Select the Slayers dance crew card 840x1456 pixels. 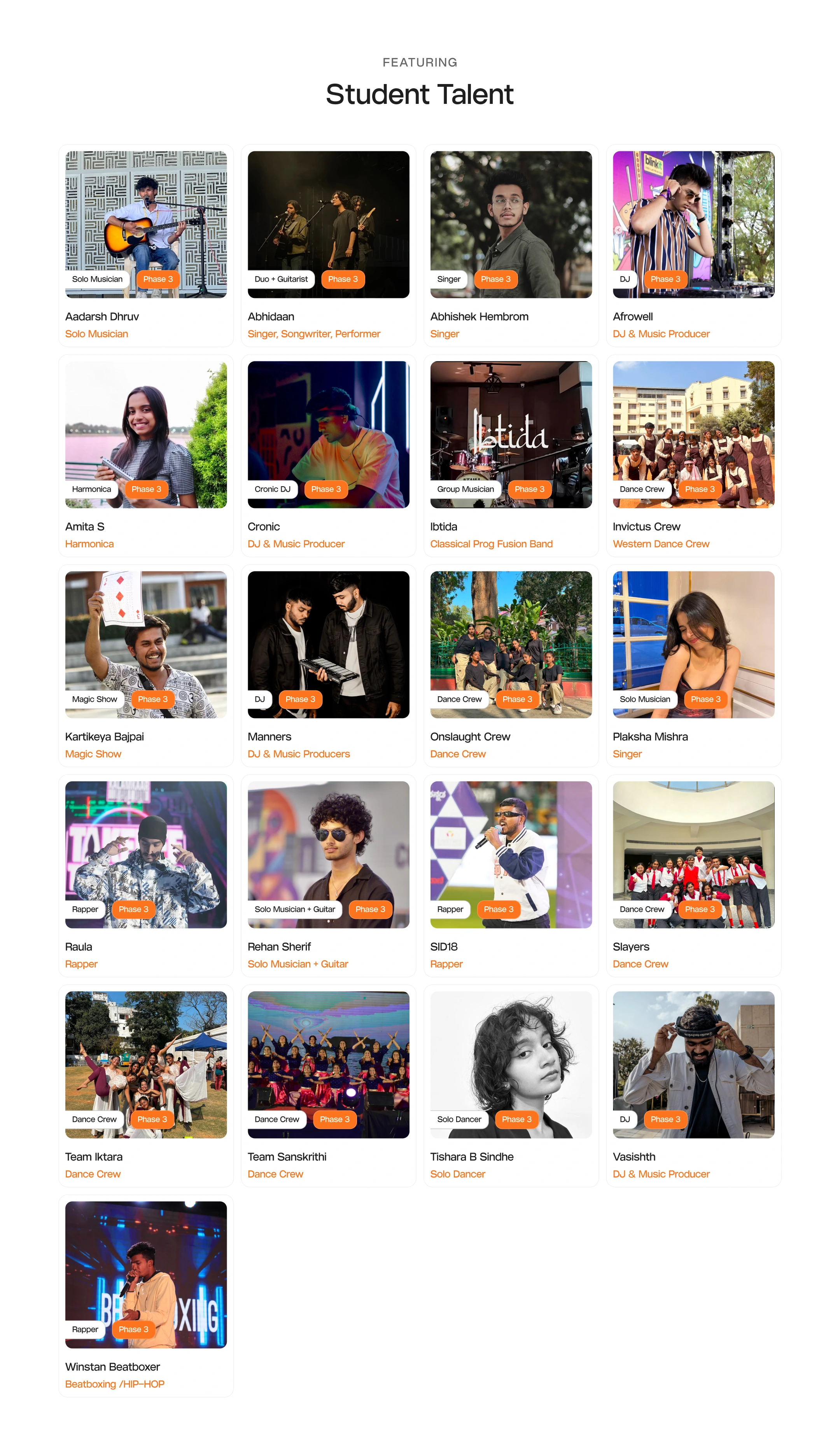pyautogui.click(x=693, y=876)
